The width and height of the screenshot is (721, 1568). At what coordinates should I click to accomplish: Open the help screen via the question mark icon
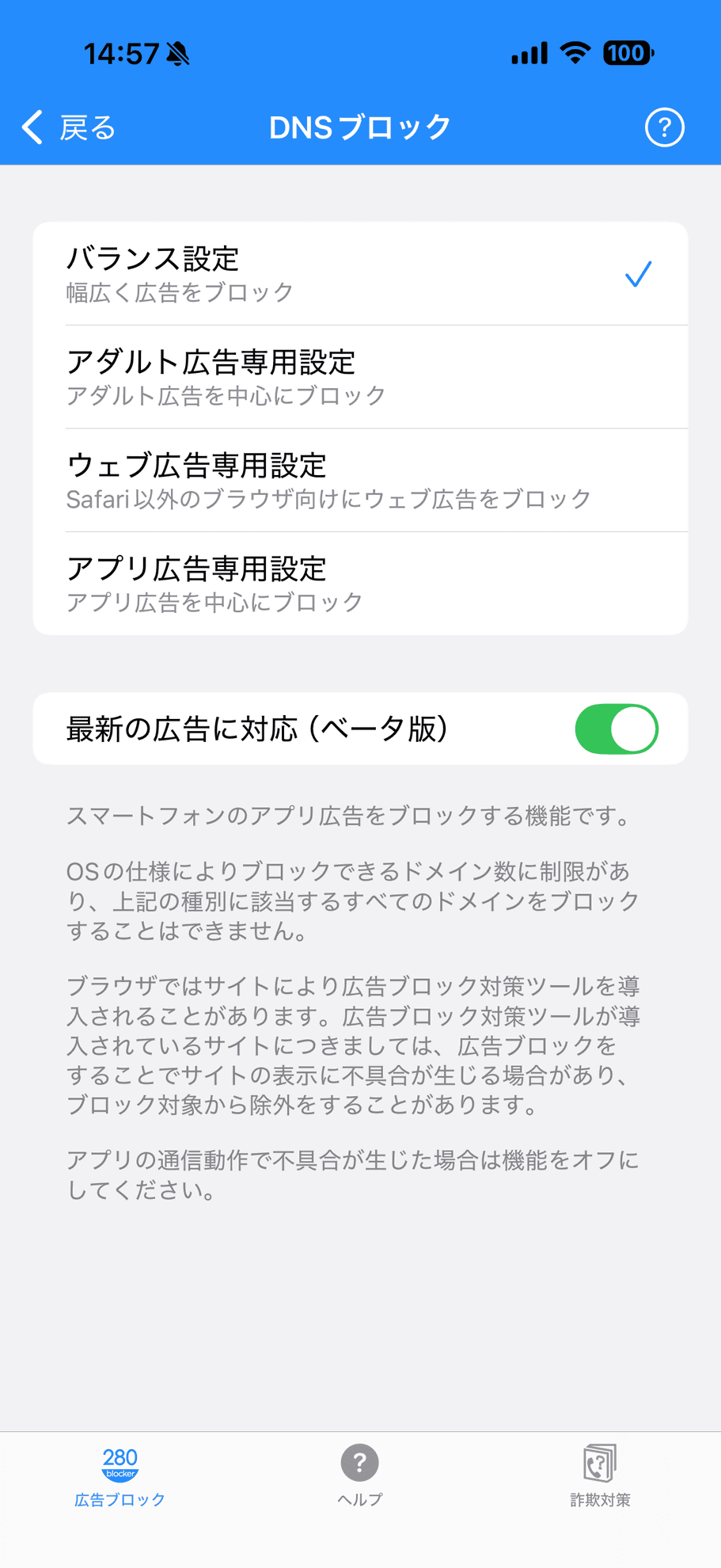pyautogui.click(x=665, y=127)
